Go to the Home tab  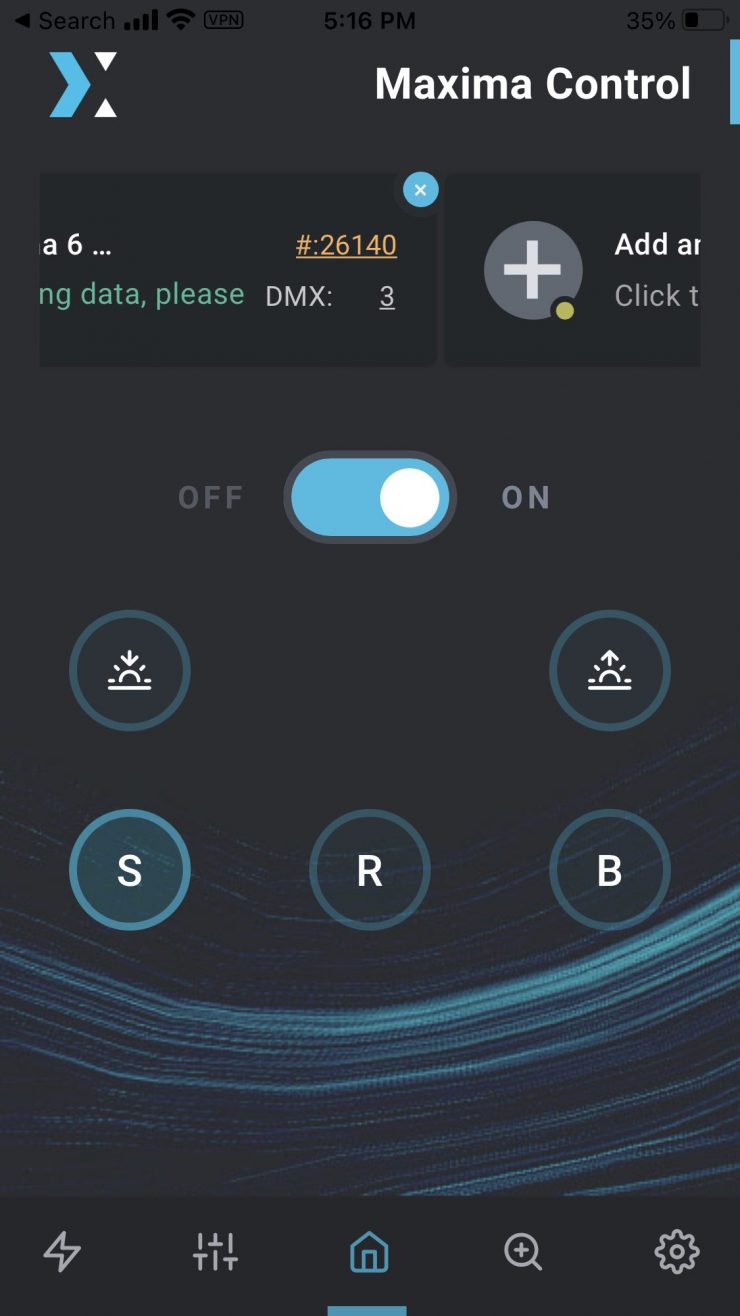pyautogui.click(x=369, y=1251)
